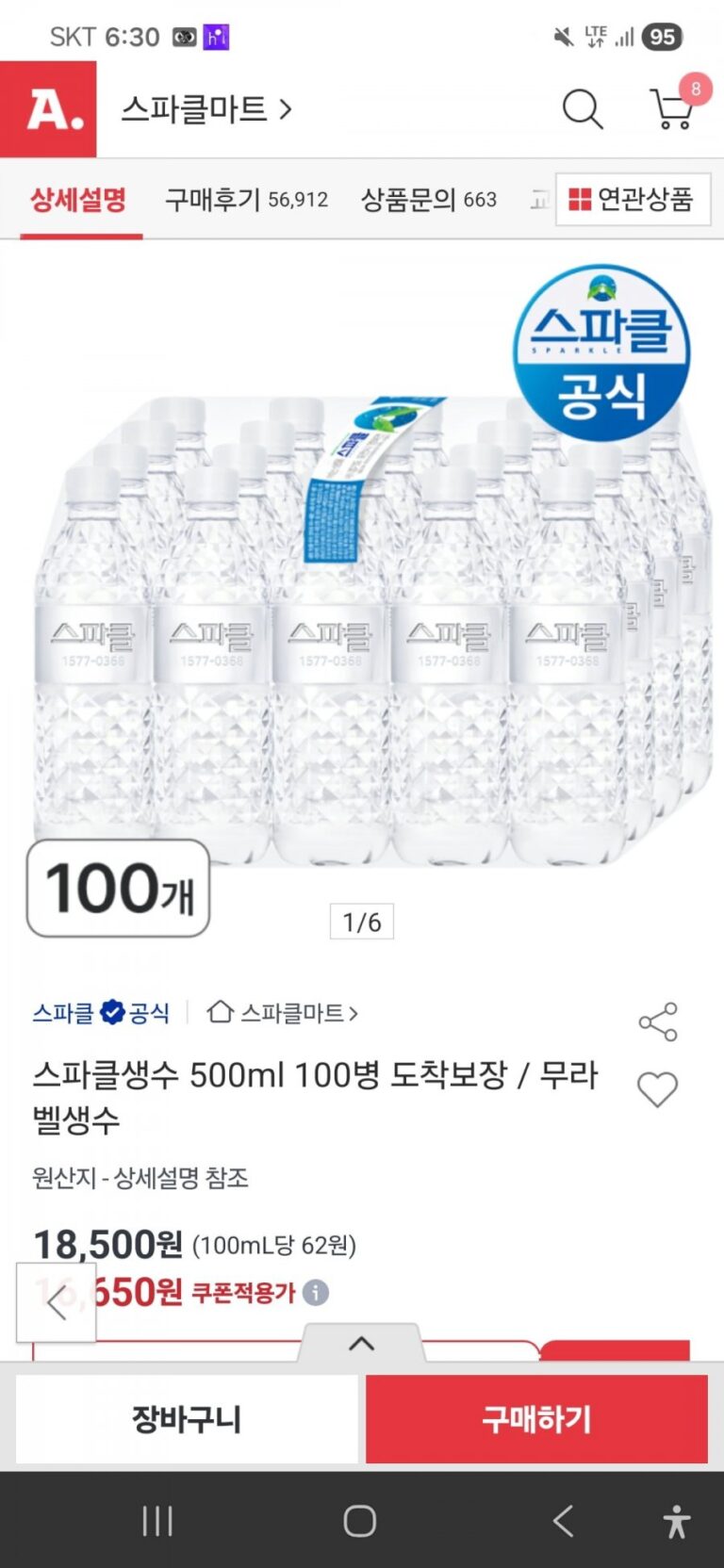Screen dimensions: 724x1568
Task: Visit 스파클마트 mini shop link
Action: tap(283, 1013)
